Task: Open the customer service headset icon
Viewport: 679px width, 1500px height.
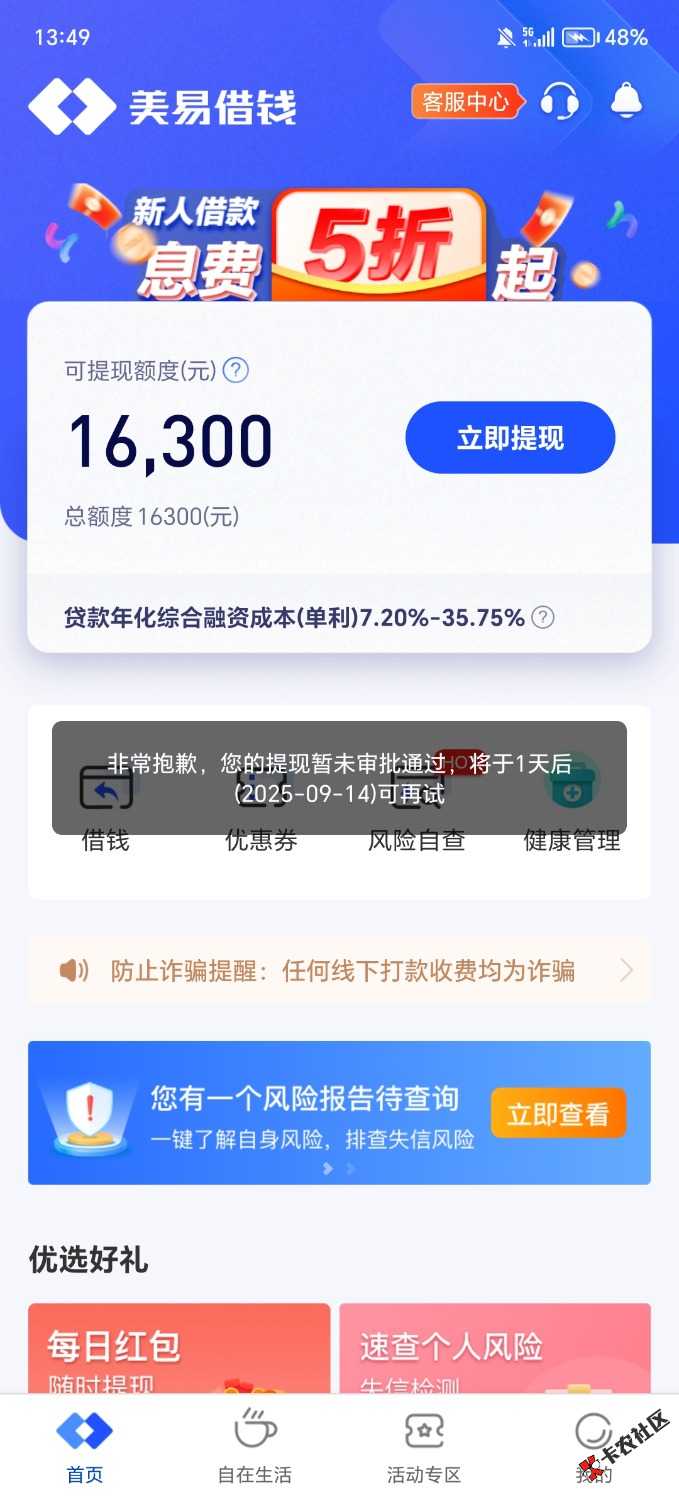Action: (x=559, y=101)
